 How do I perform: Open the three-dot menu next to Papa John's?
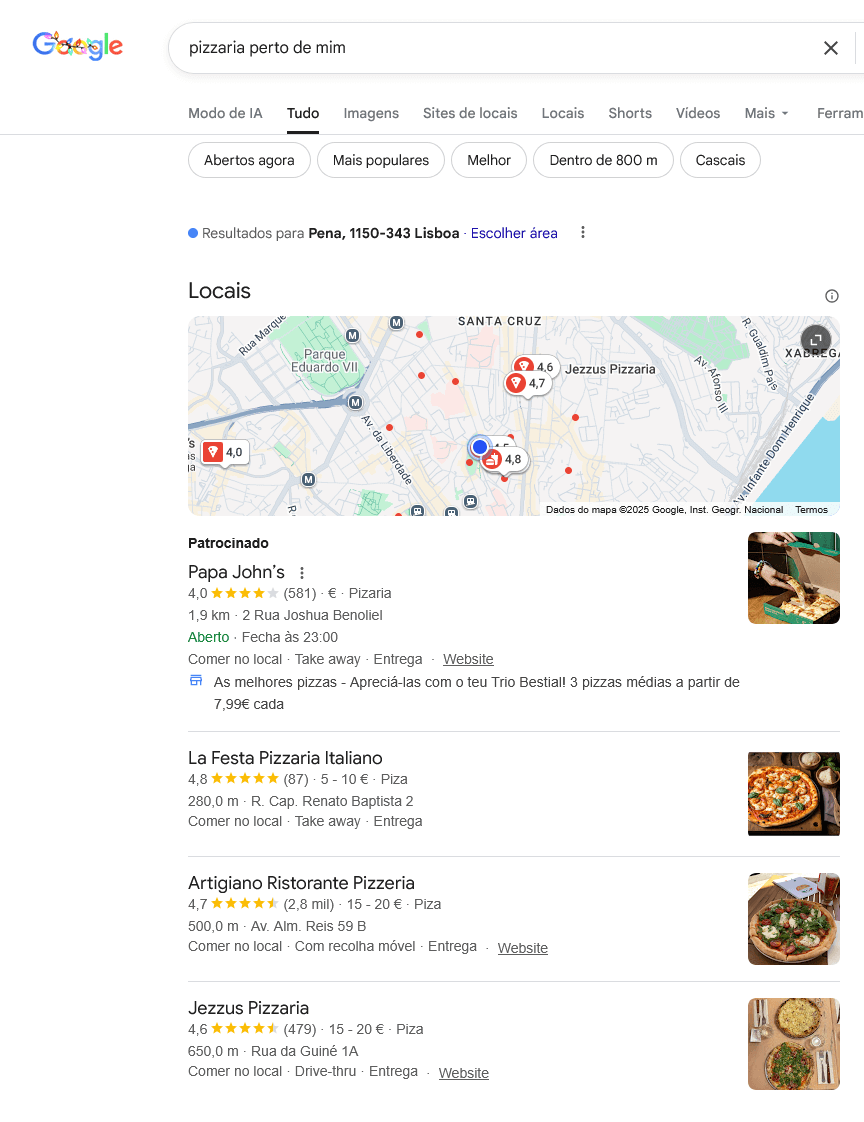click(302, 572)
